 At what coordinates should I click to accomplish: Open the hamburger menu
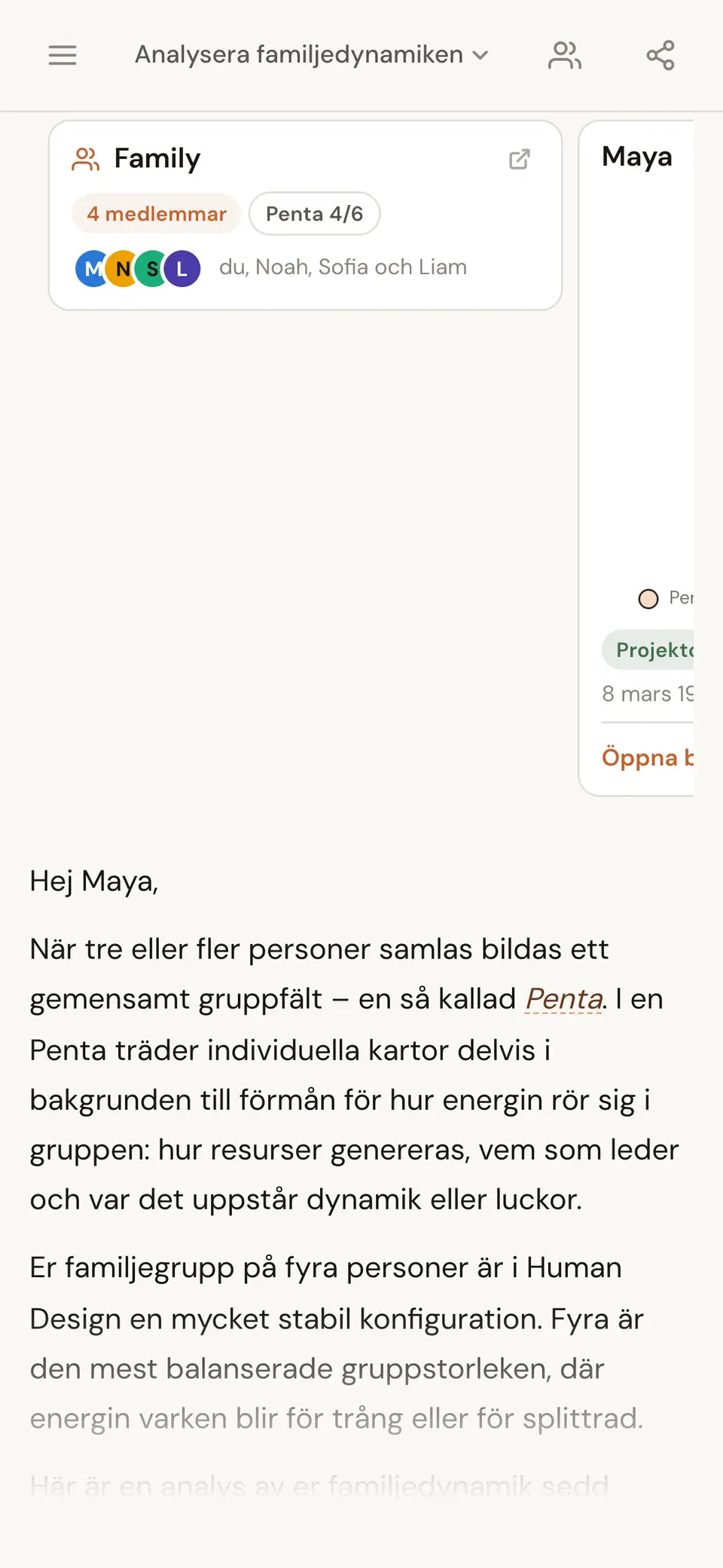point(63,55)
